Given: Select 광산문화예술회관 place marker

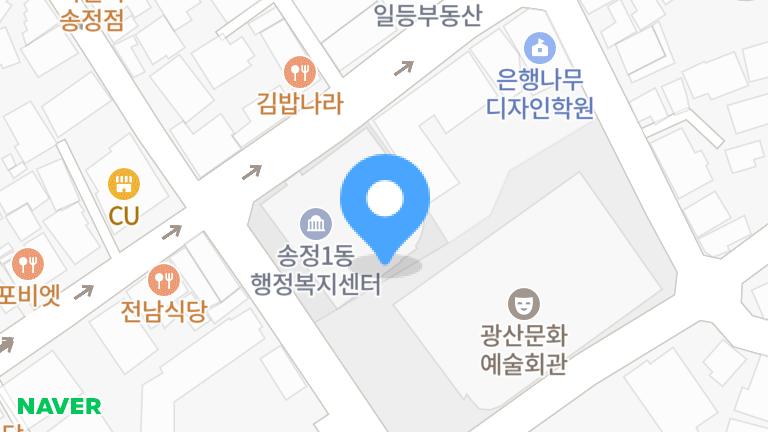Looking at the screenshot, I should (523, 301).
